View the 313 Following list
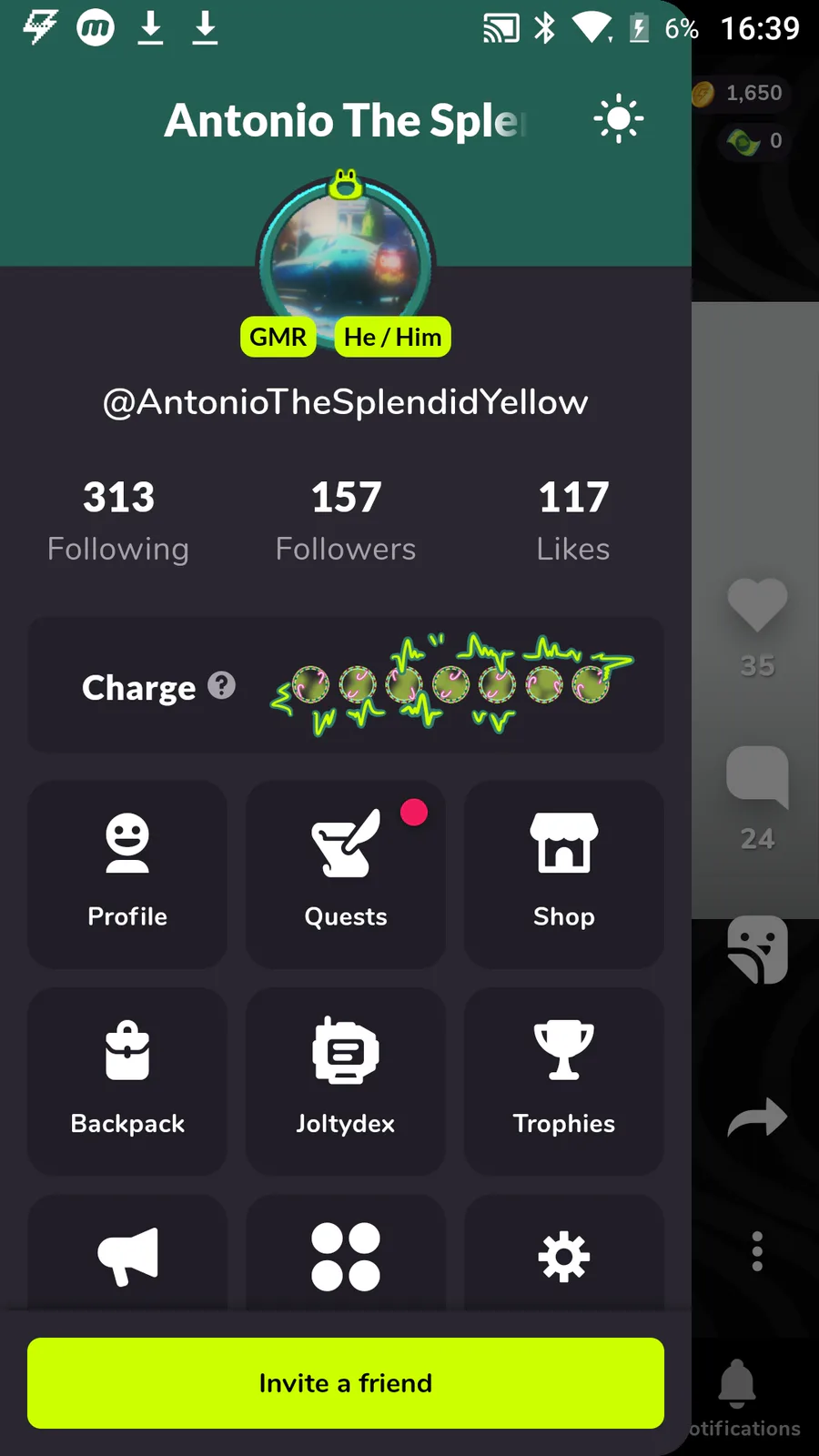 point(118,521)
